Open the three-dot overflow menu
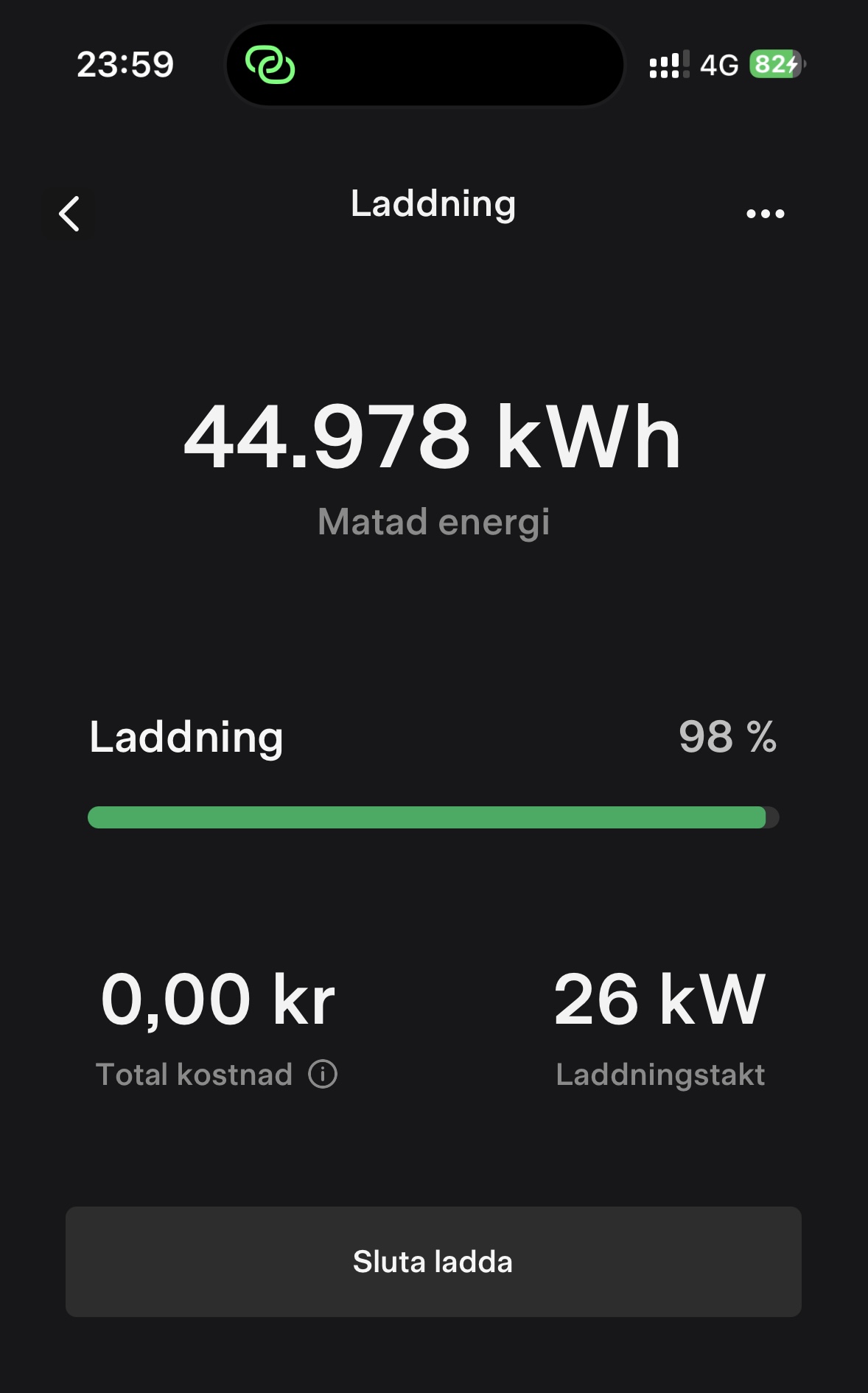Image resolution: width=868 pixels, height=1393 pixels. tap(765, 214)
